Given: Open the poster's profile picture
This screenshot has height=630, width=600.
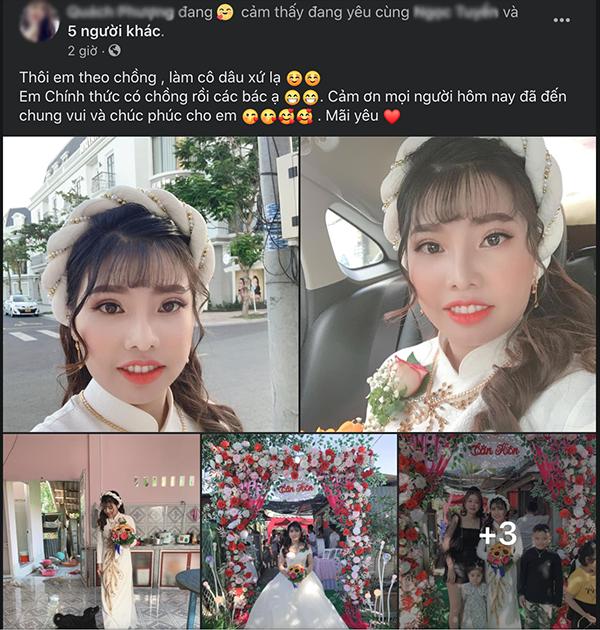Looking at the screenshot, I should [x=37, y=22].
